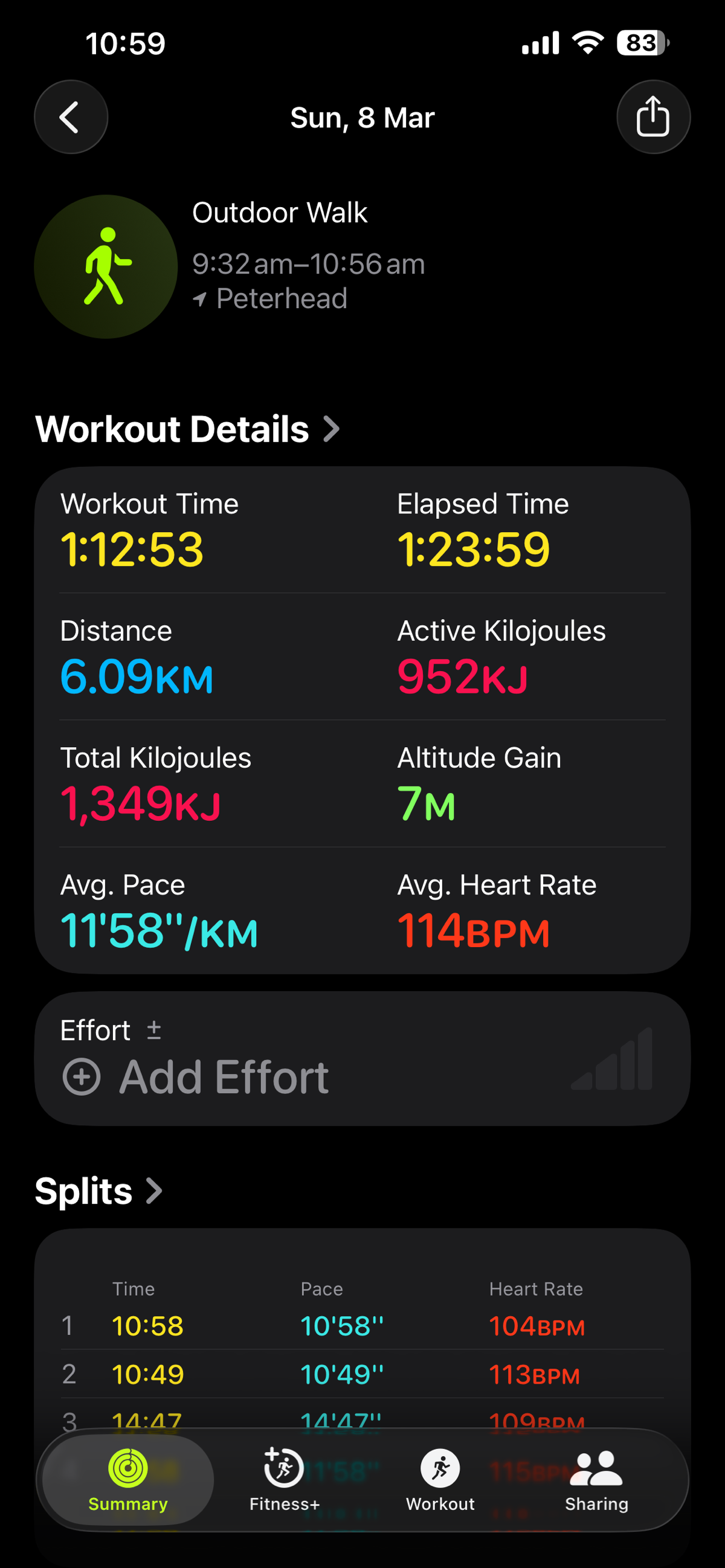Open the Splits breakdown
The image size is (725, 1568).
pos(98,1191)
